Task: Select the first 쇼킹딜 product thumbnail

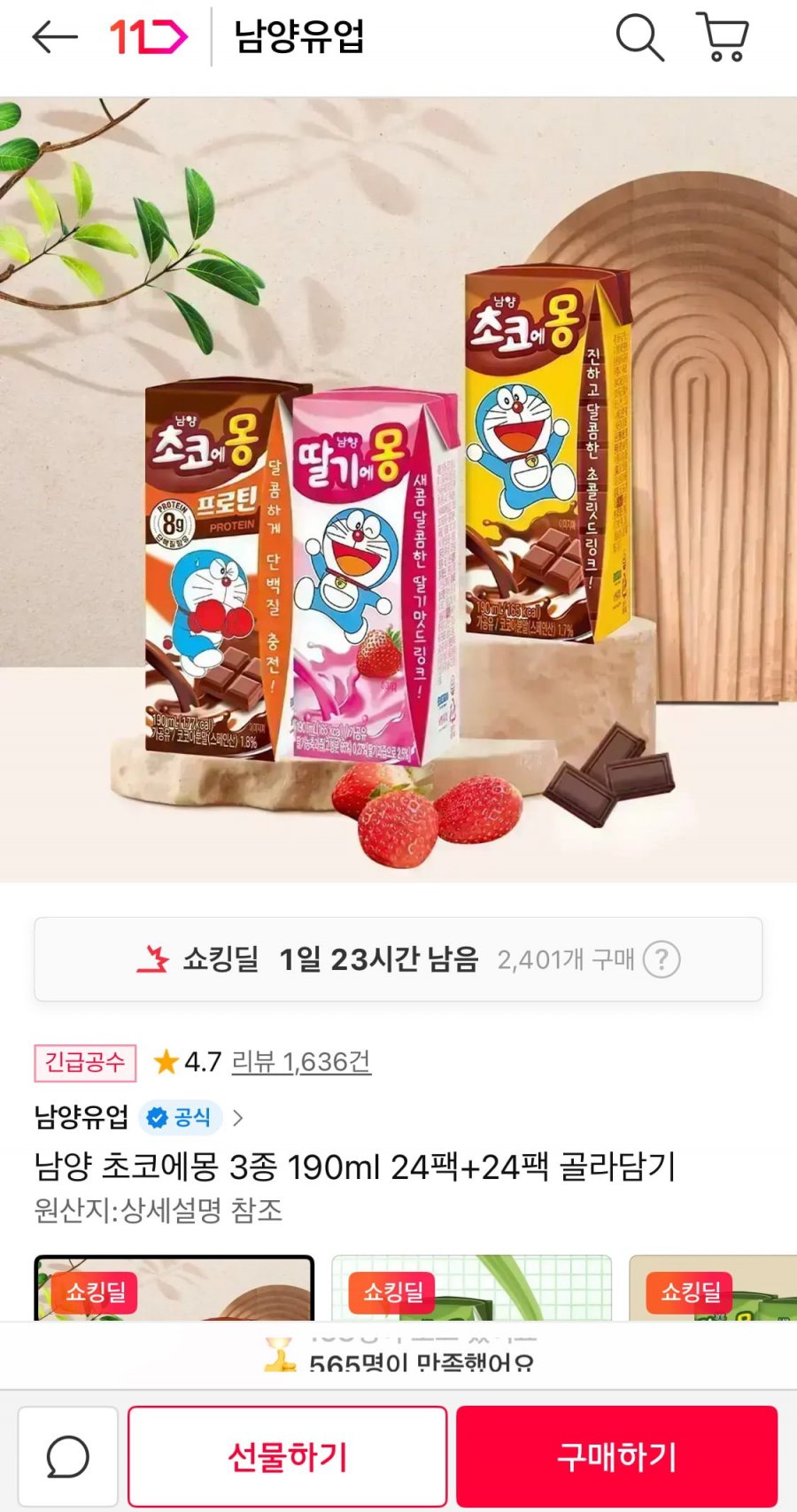Action: (174, 1288)
